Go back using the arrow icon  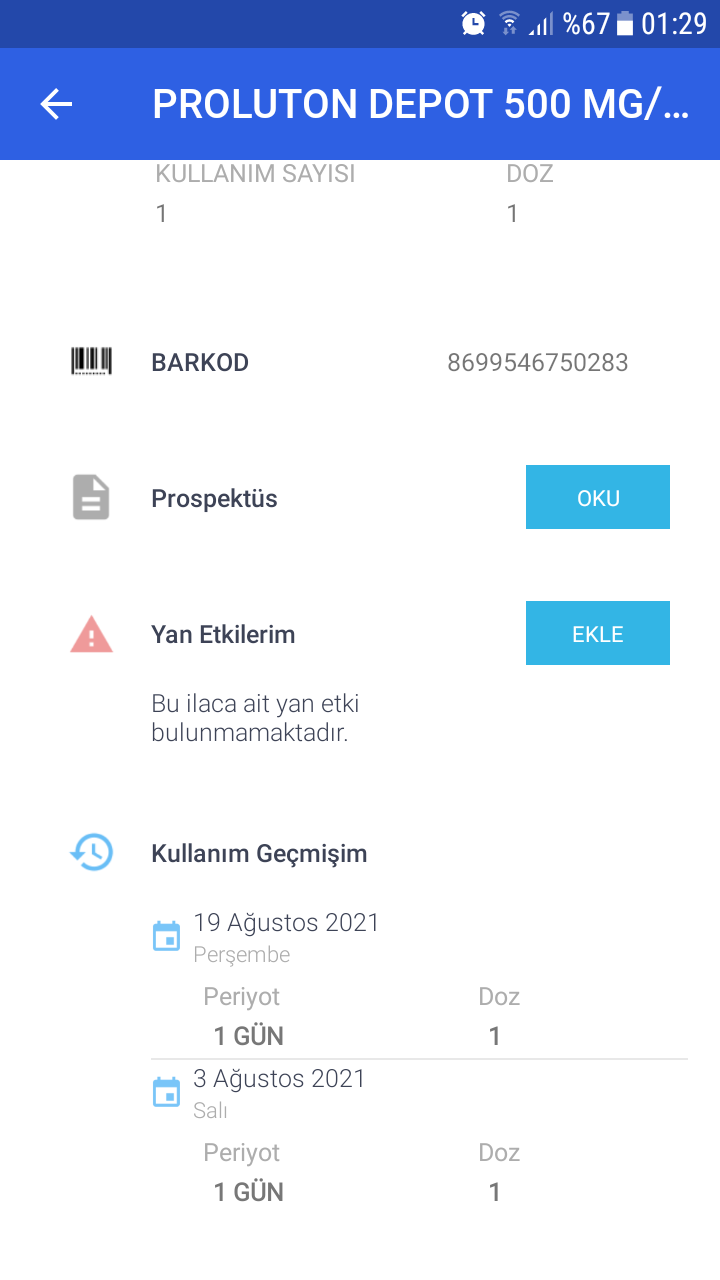point(56,104)
